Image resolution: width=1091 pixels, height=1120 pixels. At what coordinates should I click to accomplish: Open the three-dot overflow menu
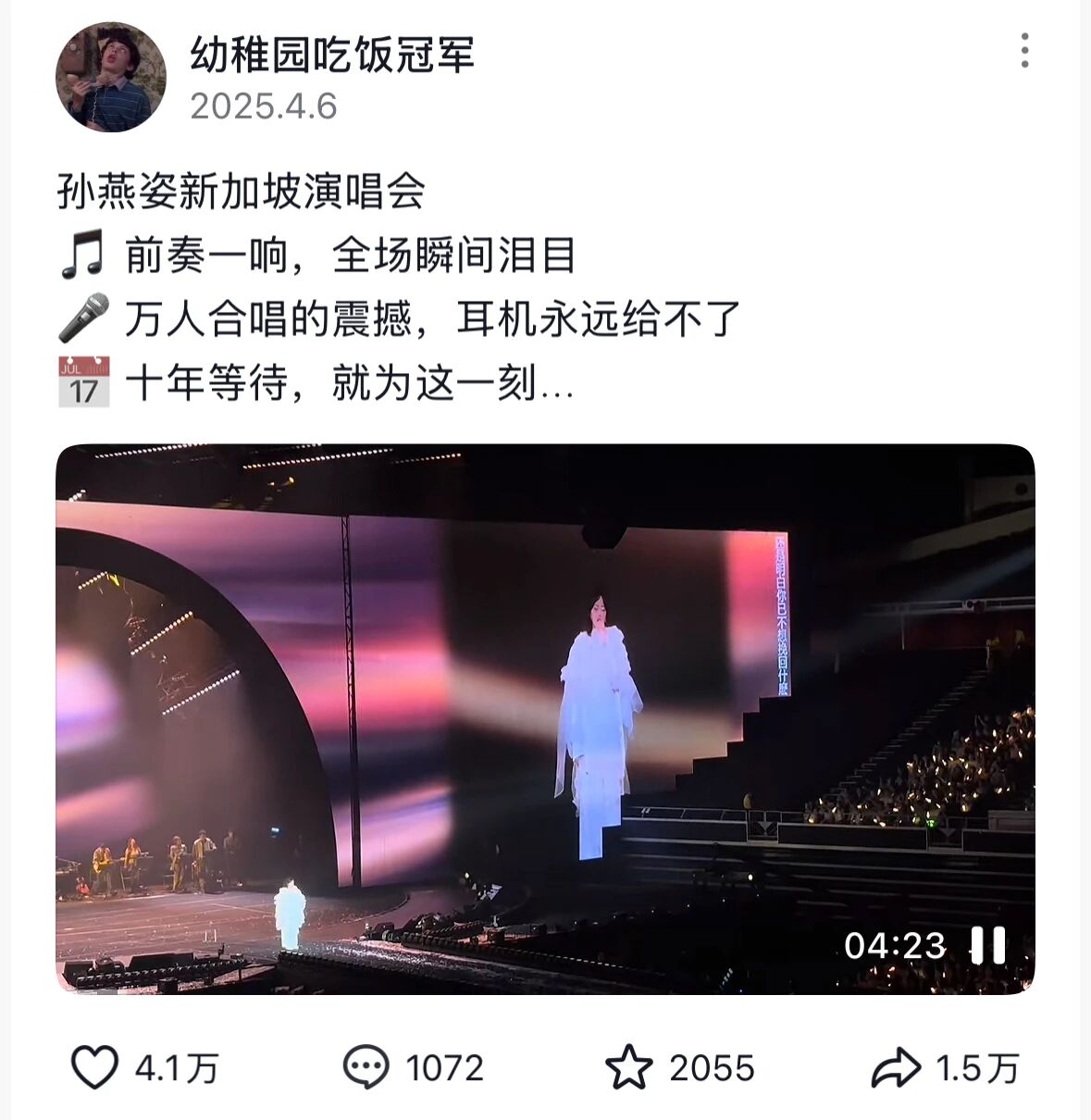tap(1024, 51)
